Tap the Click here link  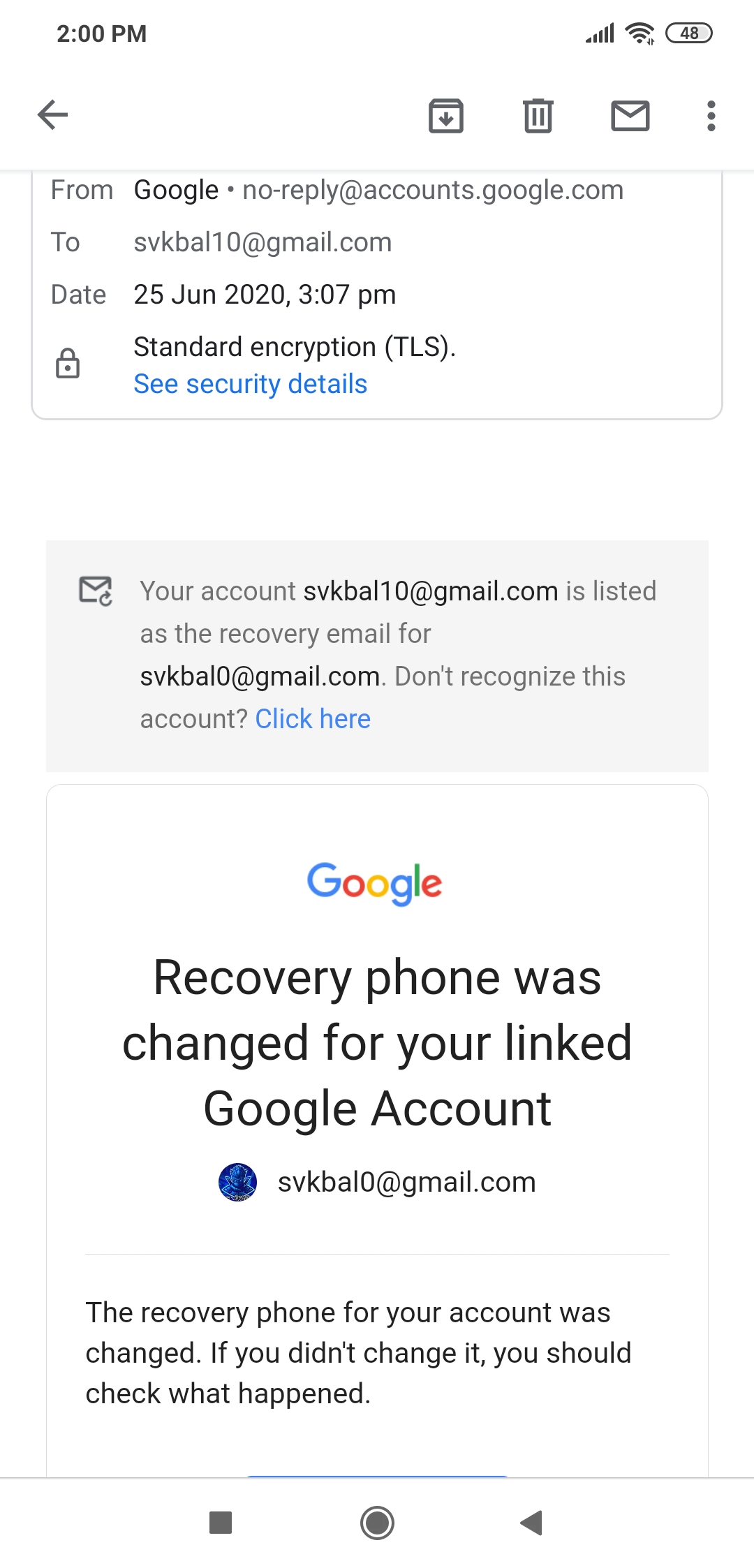coord(313,718)
